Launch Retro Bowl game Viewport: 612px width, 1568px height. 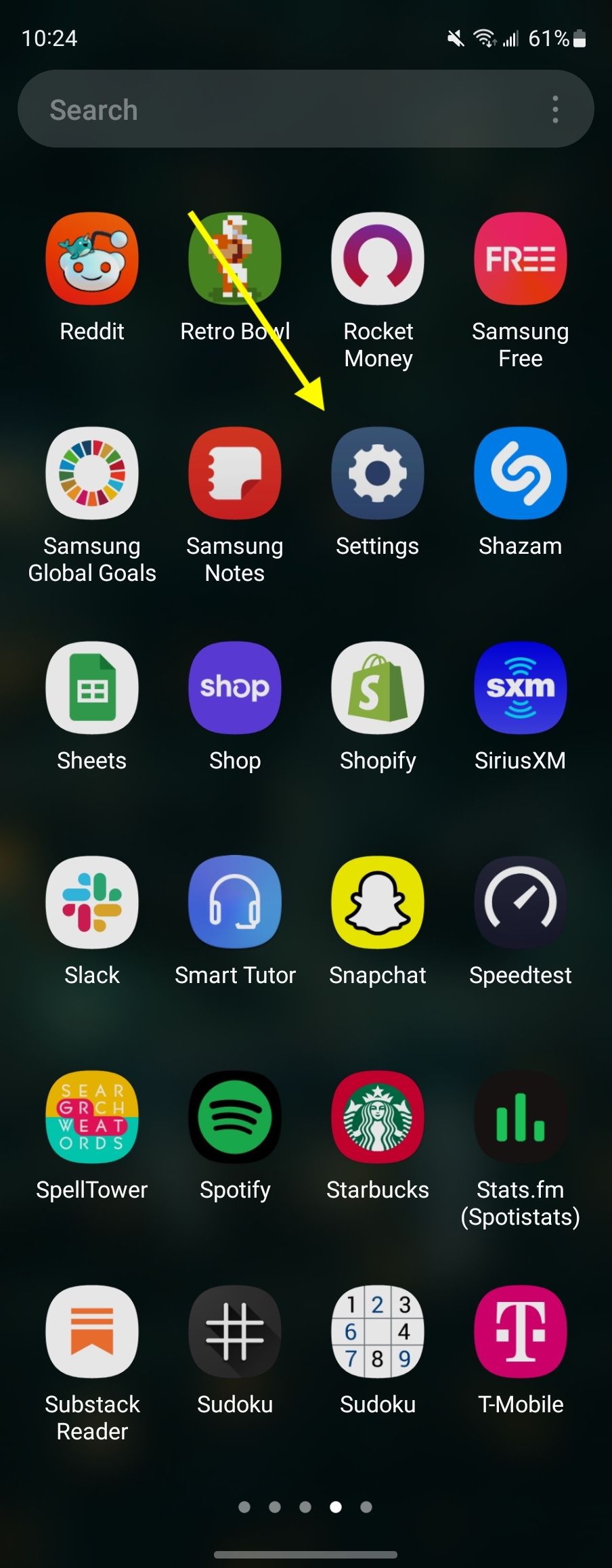(234, 259)
